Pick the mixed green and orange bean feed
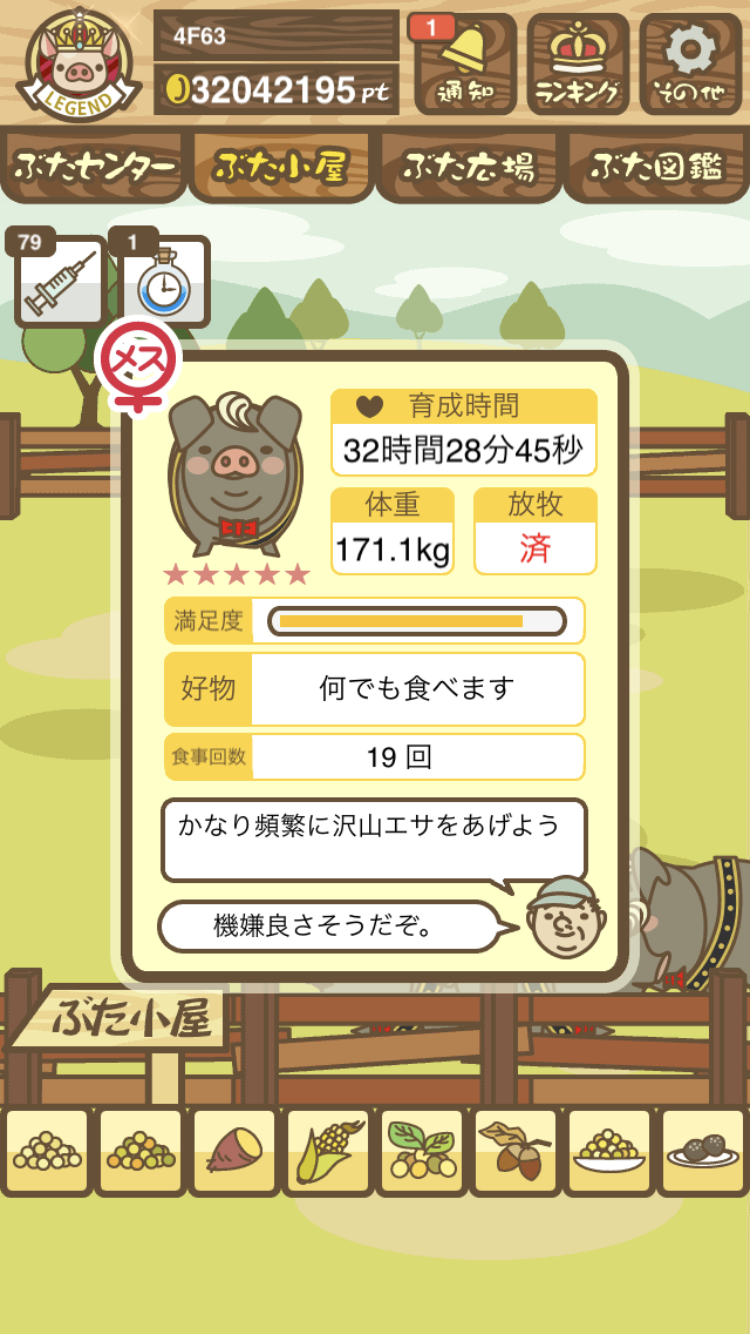 pyautogui.click(x=141, y=1151)
